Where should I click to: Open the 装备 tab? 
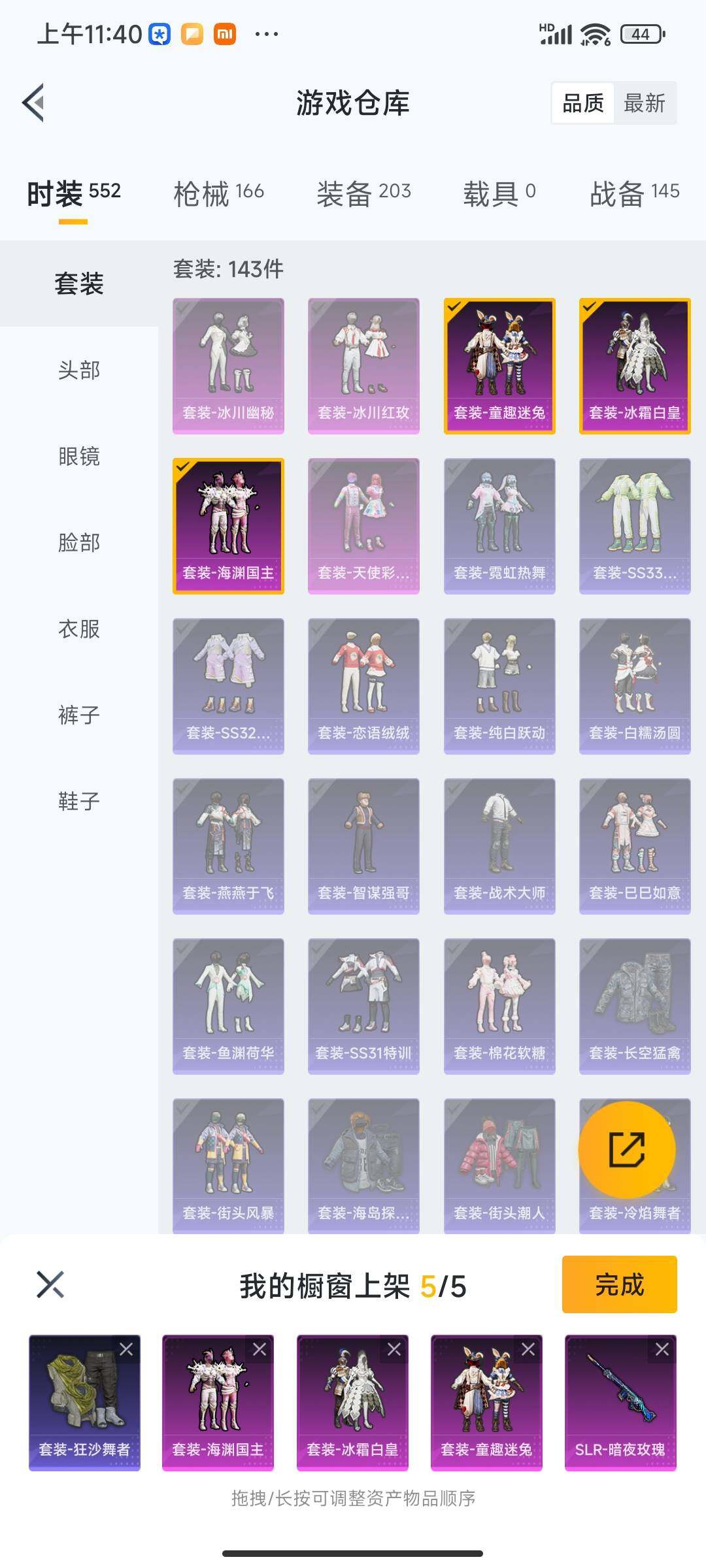pyautogui.click(x=363, y=193)
